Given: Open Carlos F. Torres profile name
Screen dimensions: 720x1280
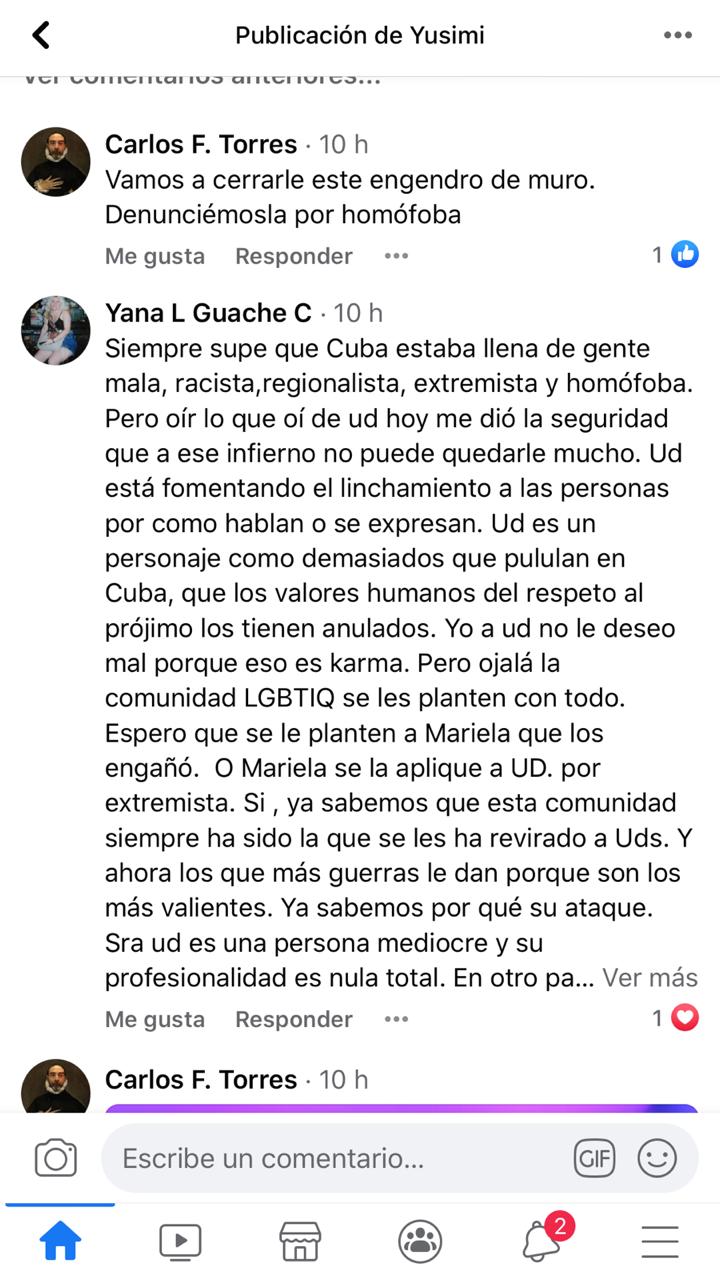Looking at the screenshot, I should coord(201,144).
